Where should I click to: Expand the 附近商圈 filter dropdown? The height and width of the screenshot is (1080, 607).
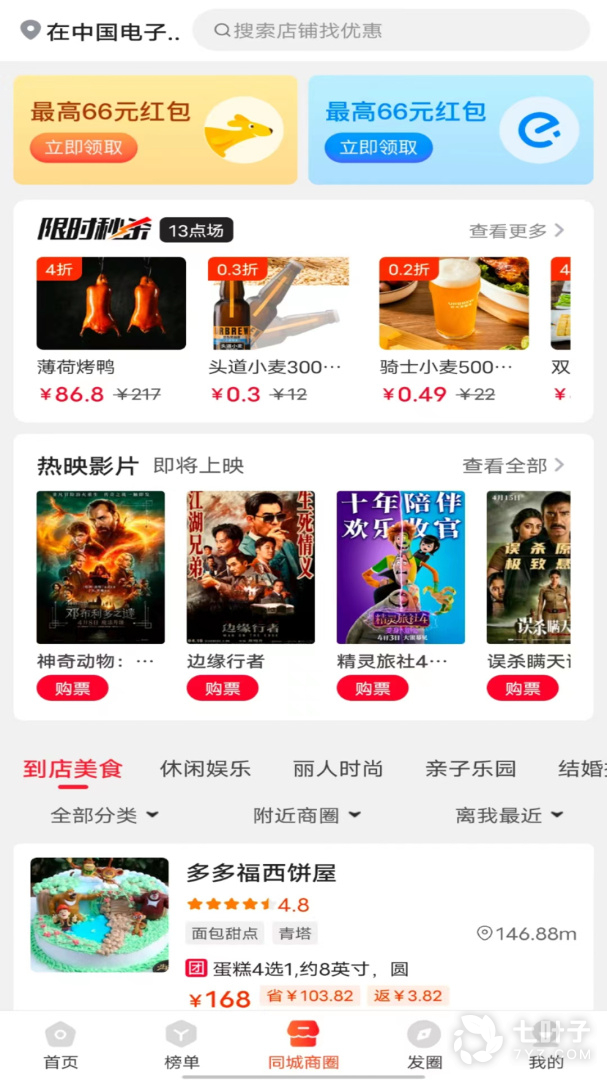coord(307,815)
